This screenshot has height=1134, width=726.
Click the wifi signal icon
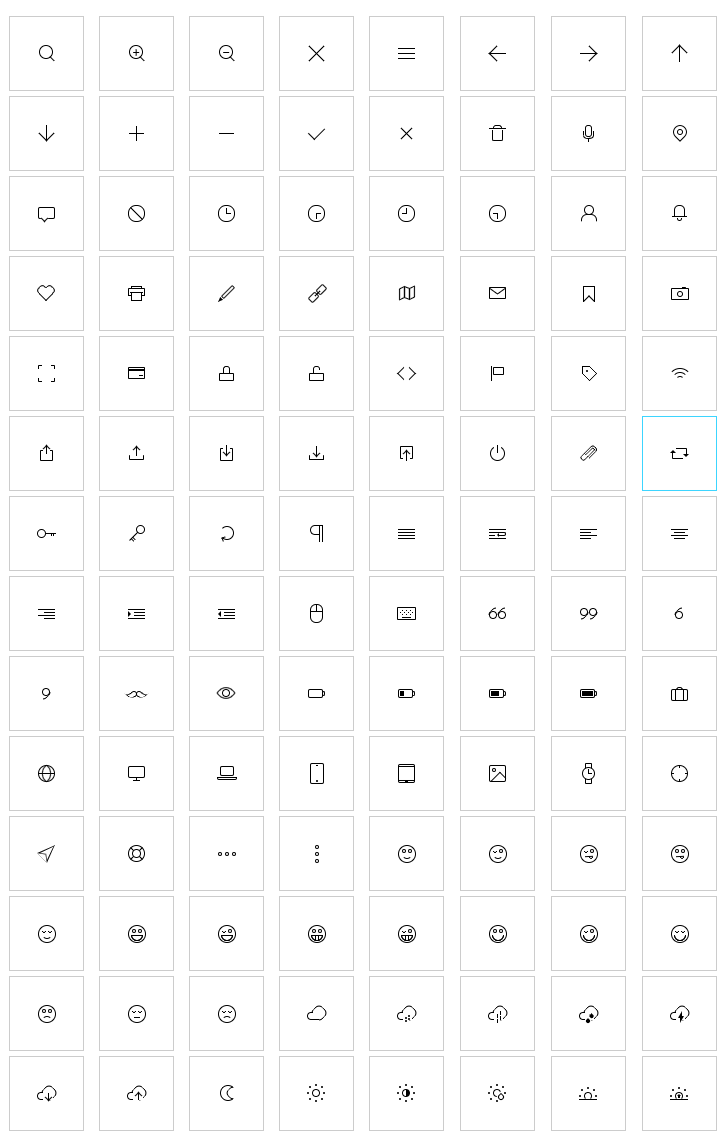679,373
